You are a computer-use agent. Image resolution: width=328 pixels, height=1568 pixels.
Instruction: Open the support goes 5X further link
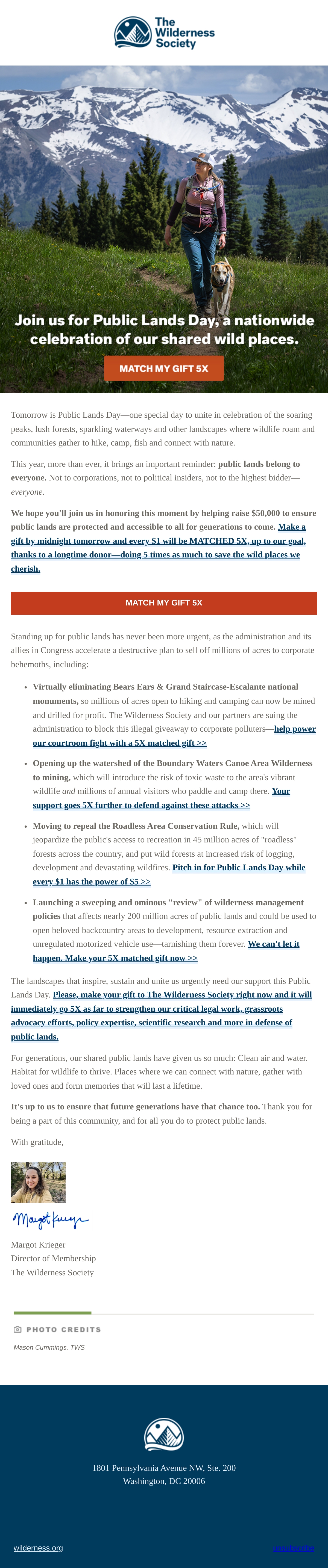(x=162, y=798)
